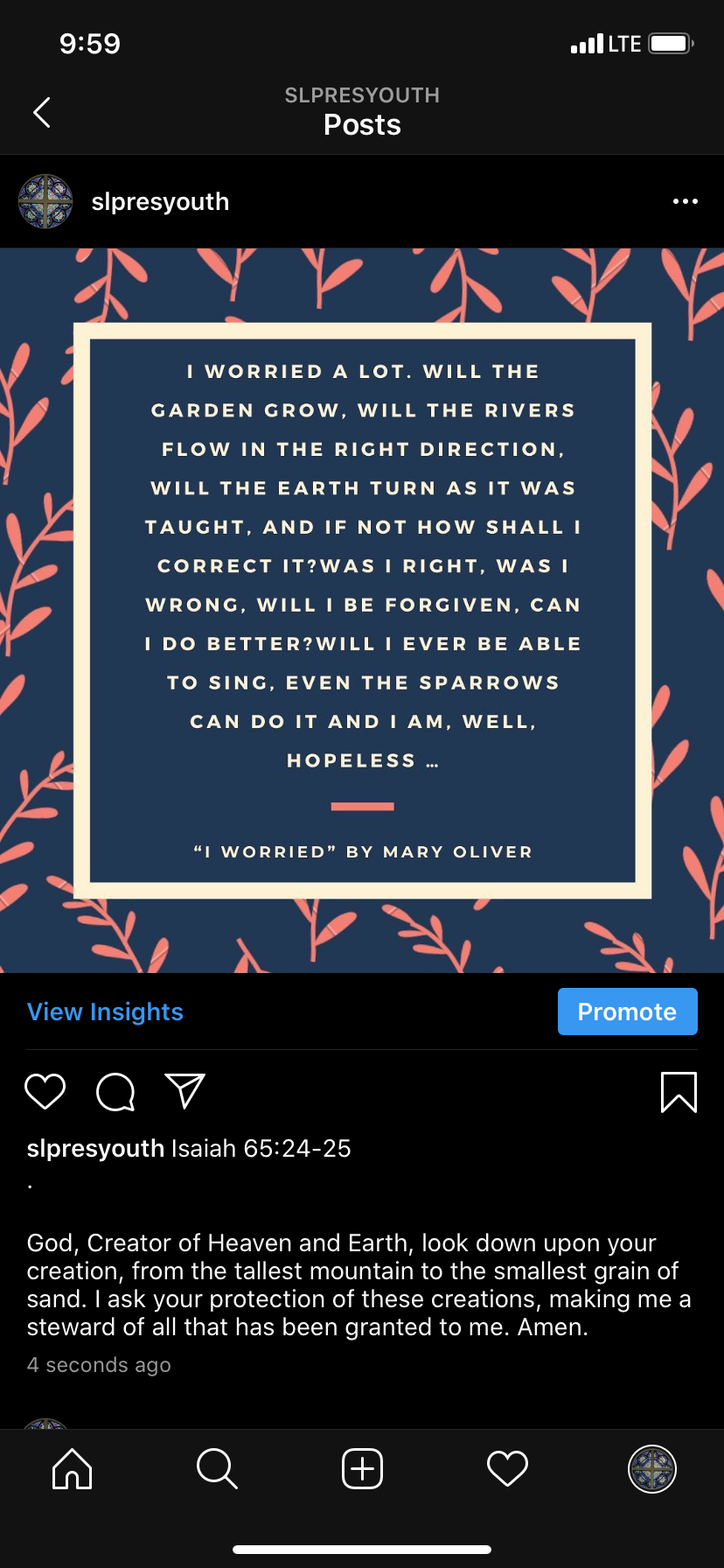Open the slpresyouth avatar beside the username
Screen dimensions: 724x1568
click(x=45, y=201)
